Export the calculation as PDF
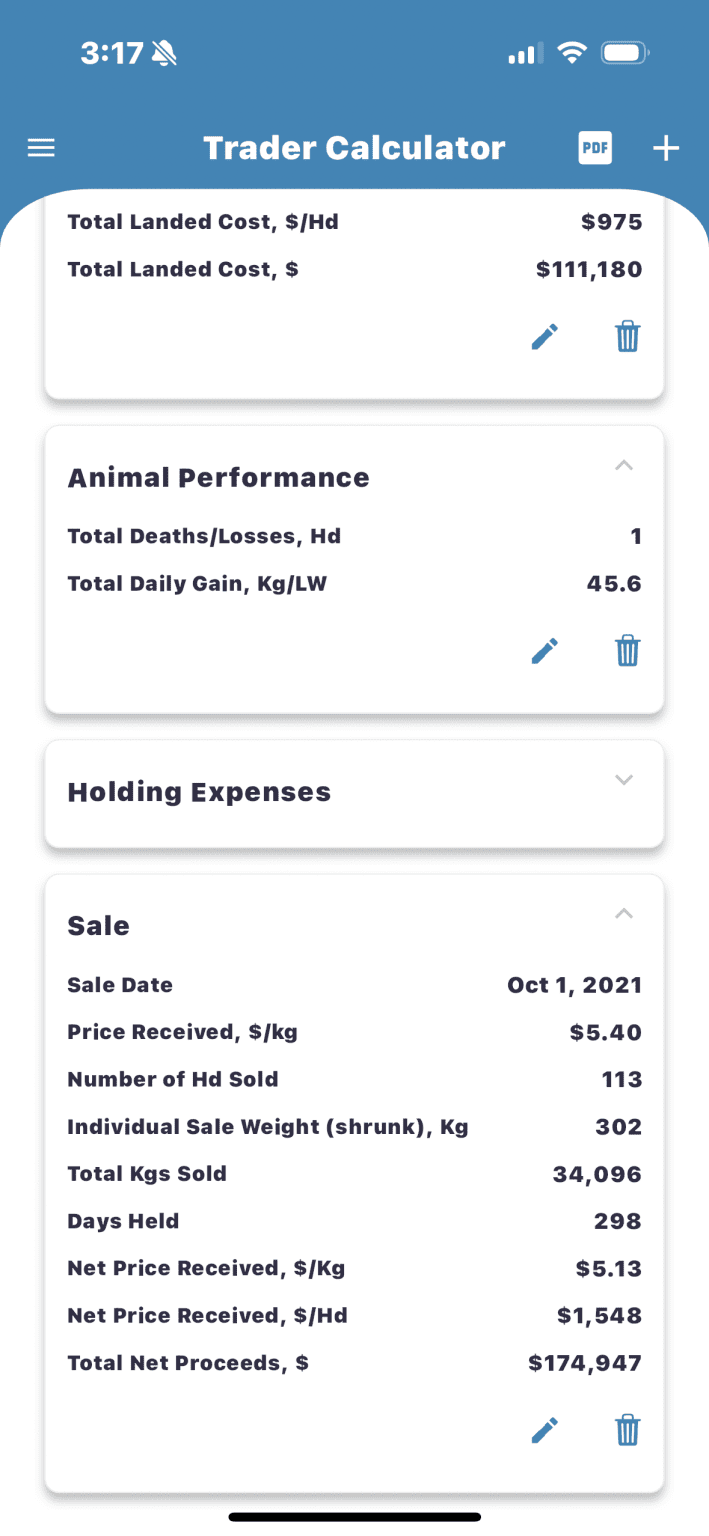The height and width of the screenshot is (1536, 709). [595, 148]
